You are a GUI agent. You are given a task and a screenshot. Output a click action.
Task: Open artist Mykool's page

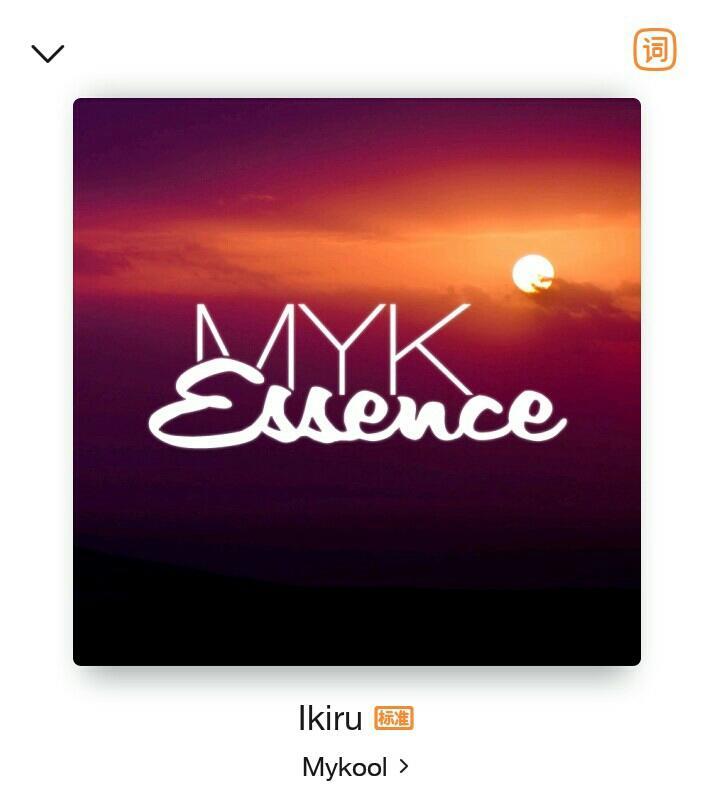point(355,767)
